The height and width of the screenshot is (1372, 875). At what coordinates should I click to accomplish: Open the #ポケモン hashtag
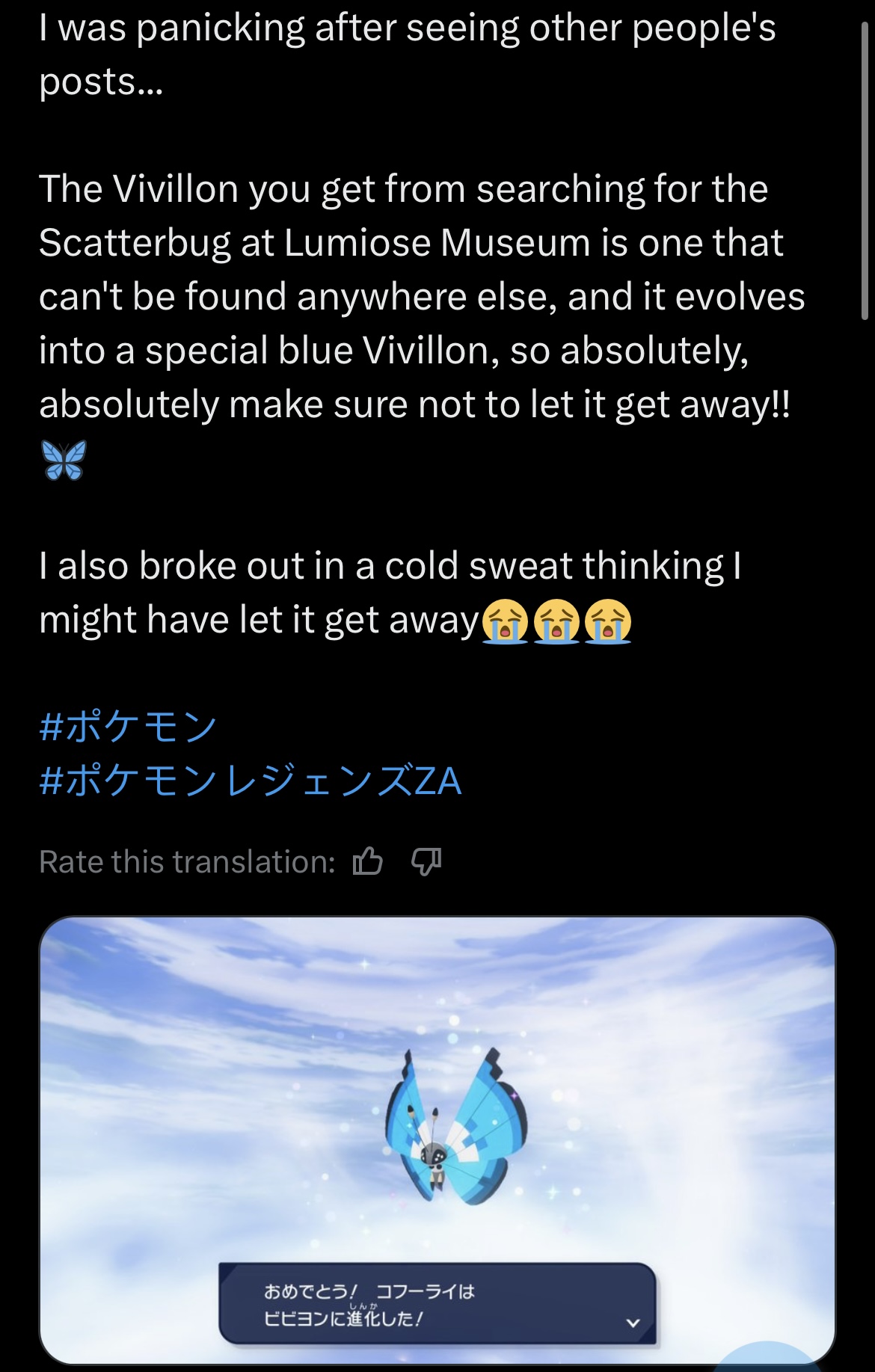[x=128, y=726]
